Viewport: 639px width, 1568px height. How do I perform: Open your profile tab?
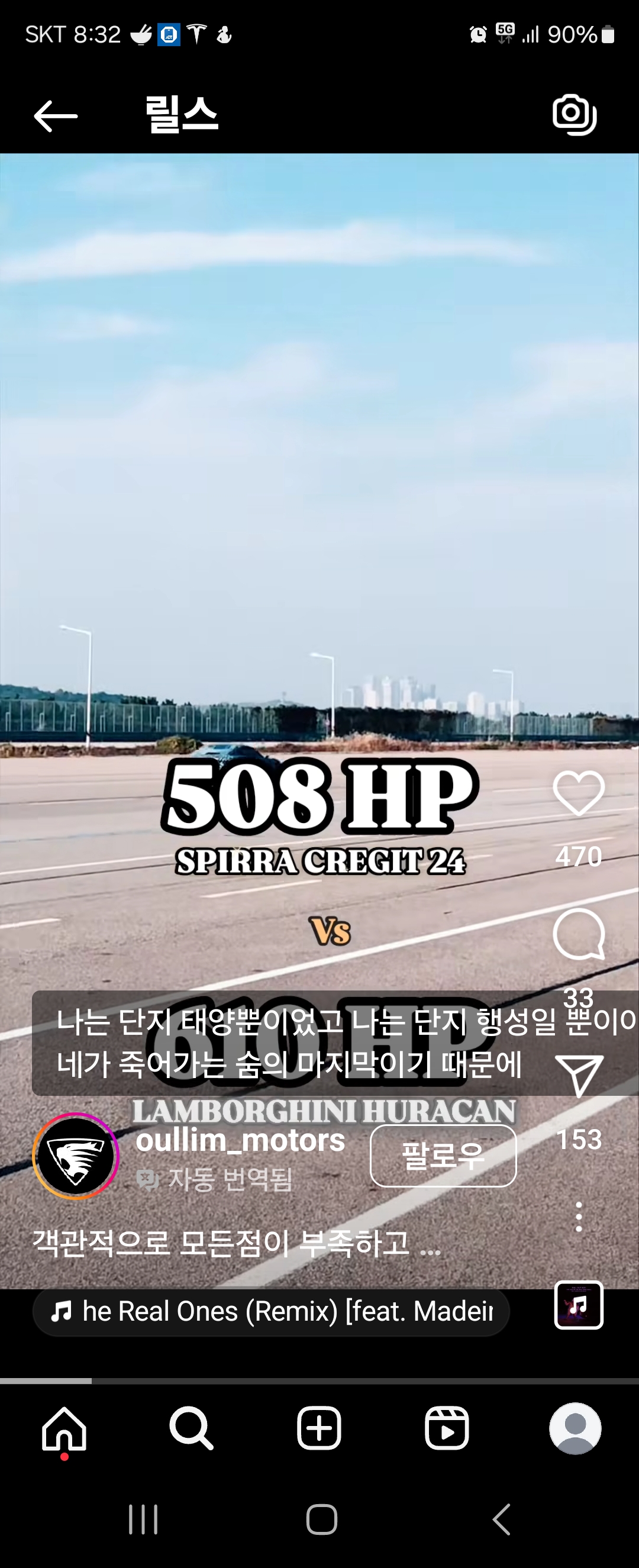(575, 1428)
